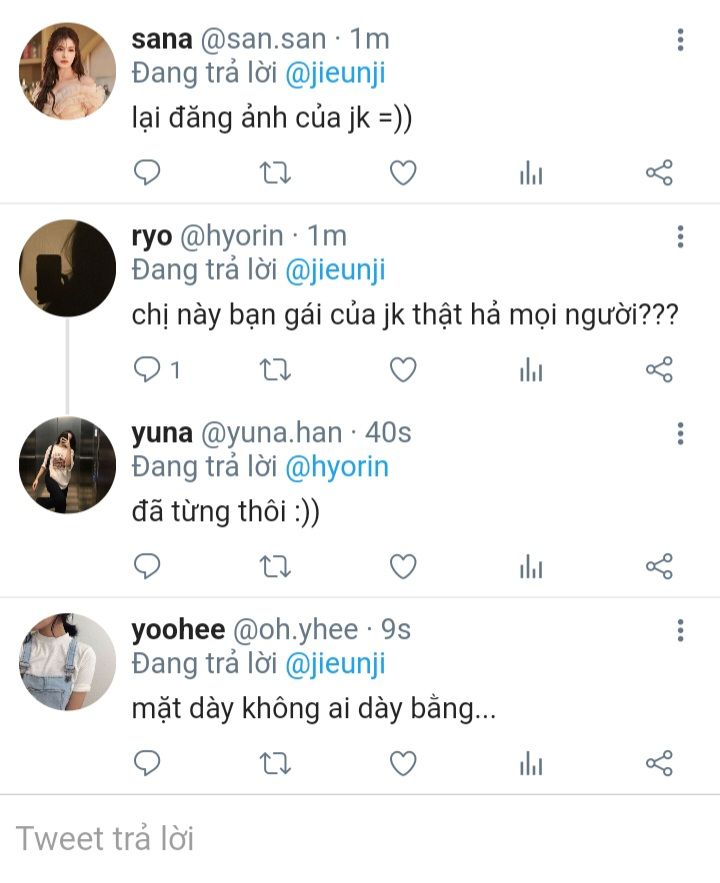Like yuna's reply
720x883 pixels.
(403, 567)
